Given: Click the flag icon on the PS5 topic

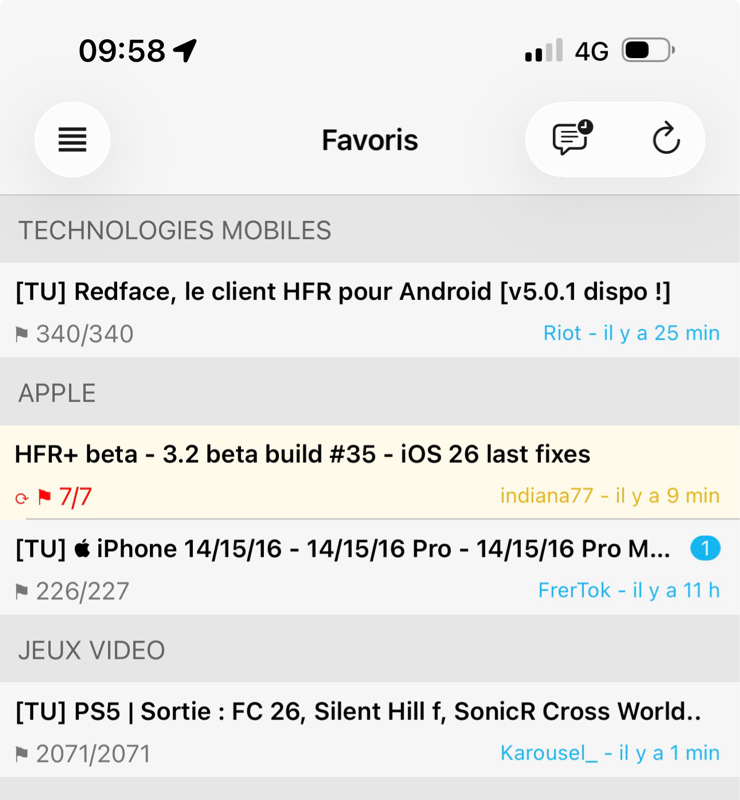Looking at the screenshot, I should pos(23,752).
